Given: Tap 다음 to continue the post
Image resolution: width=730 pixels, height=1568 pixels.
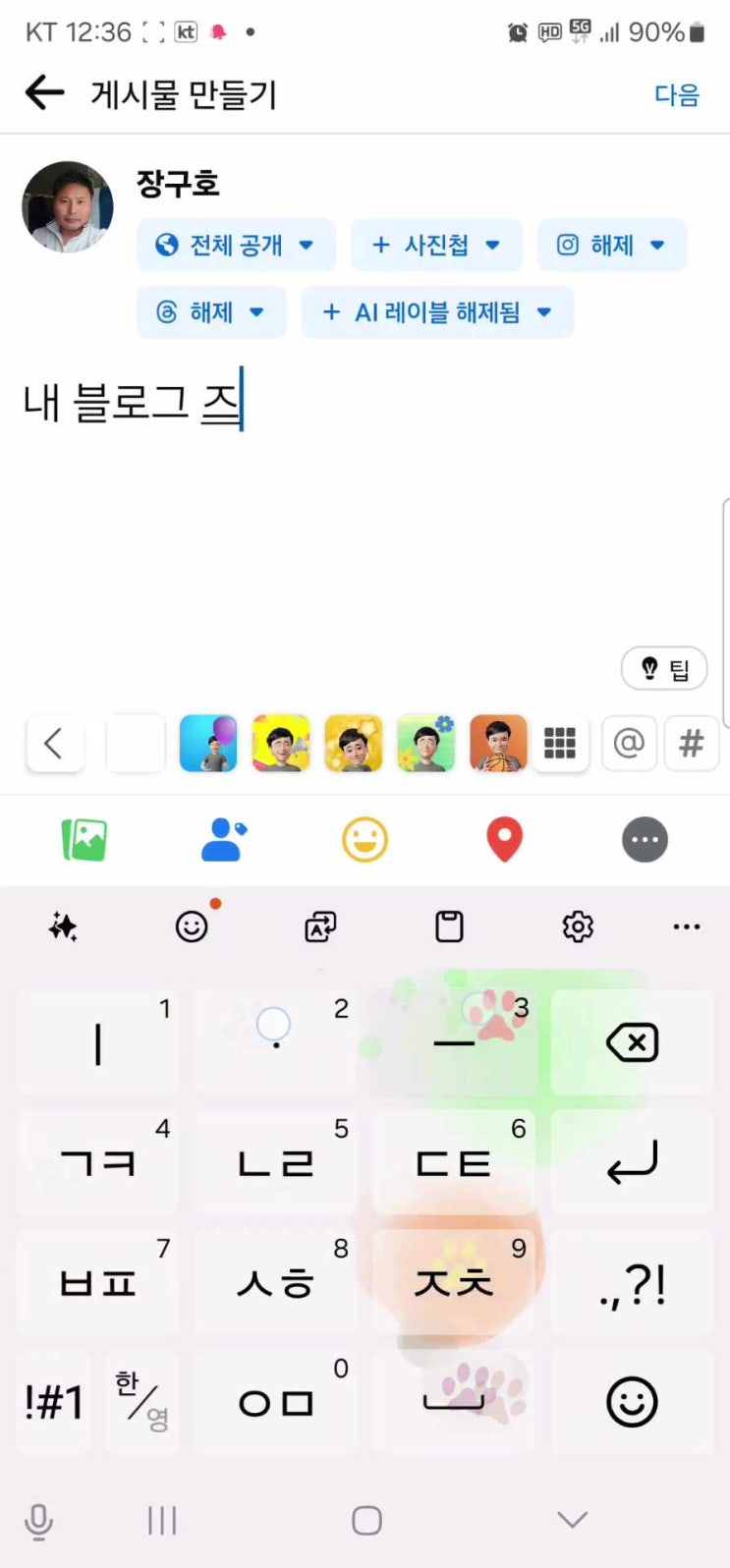Looking at the screenshot, I should pyautogui.click(x=677, y=94).
